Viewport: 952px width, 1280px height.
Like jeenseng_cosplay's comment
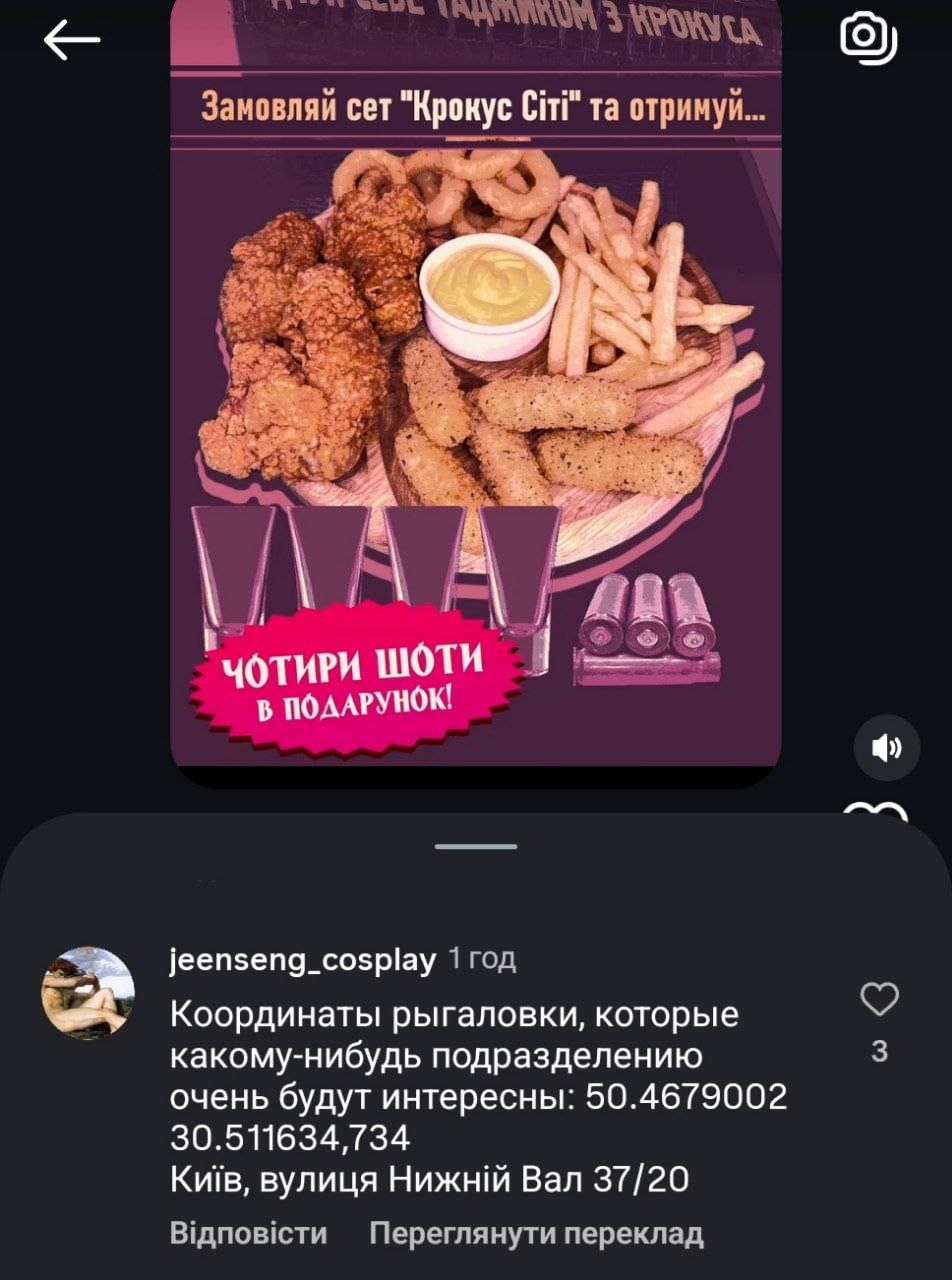click(880, 999)
